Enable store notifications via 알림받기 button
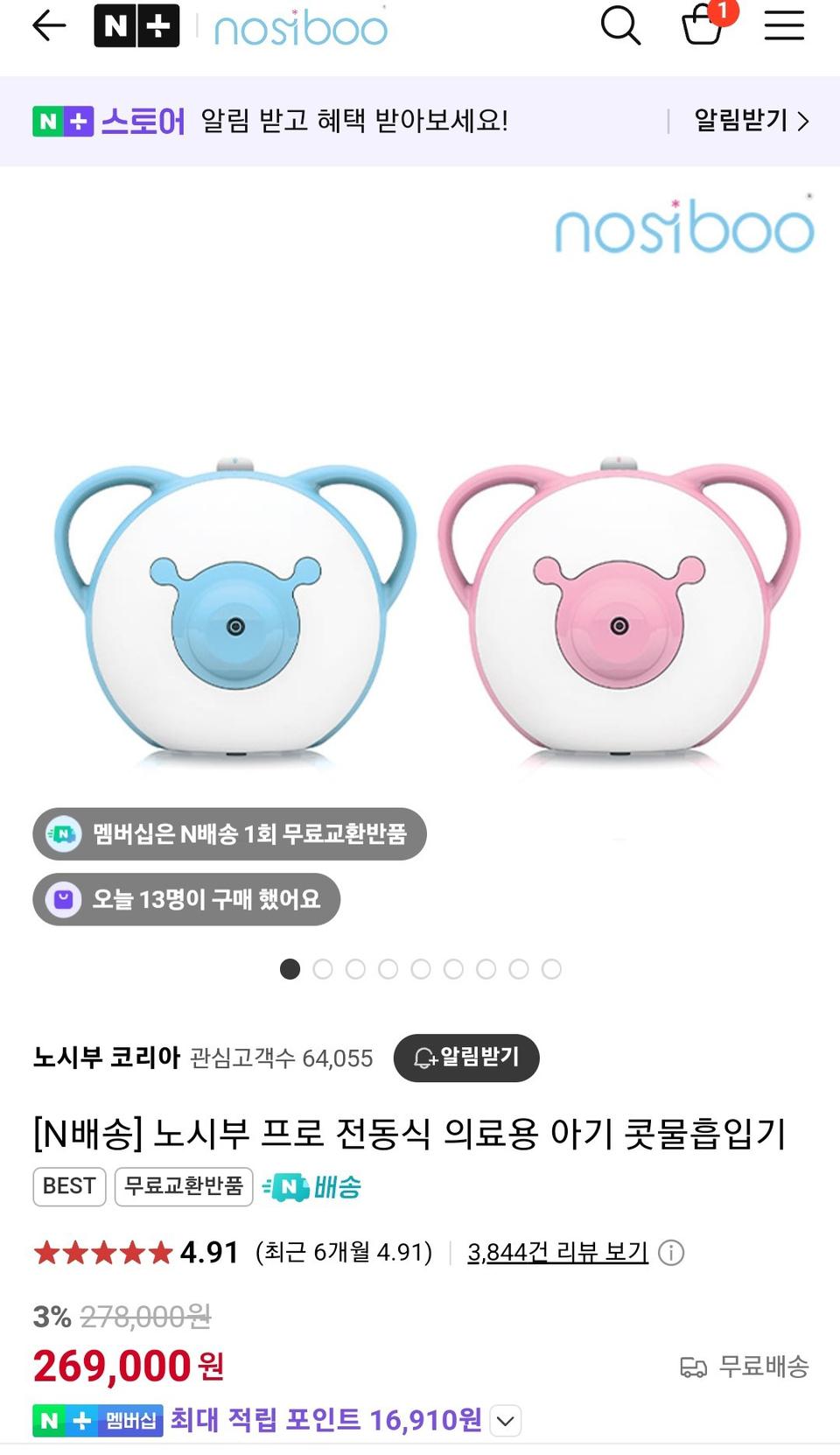This screenshot has height=1455, width=840. pos(739,121)
